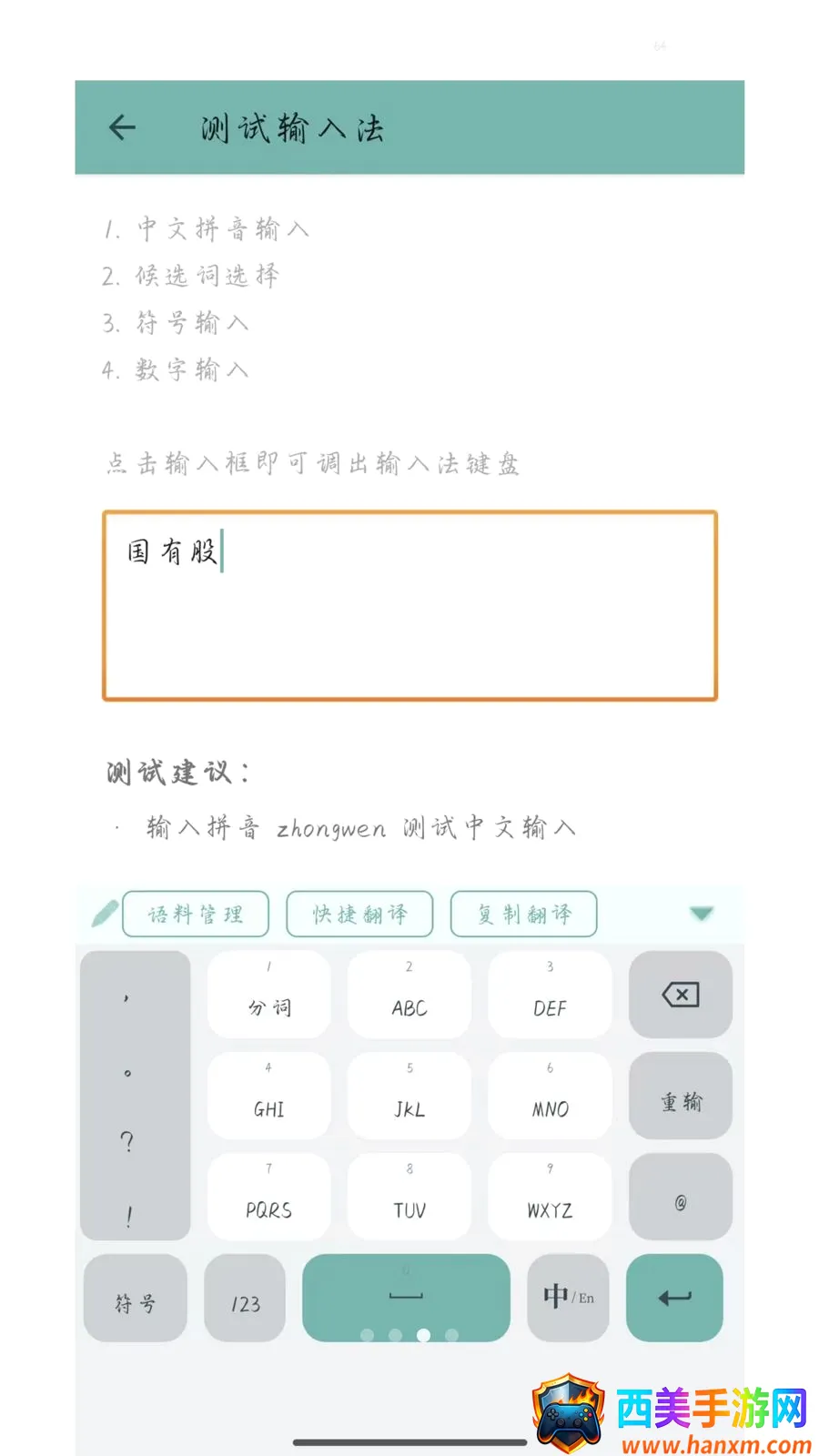Tap the text input box containing 国有股
This screenshot has width=819, height=1456.
click(x=409, y=606)
